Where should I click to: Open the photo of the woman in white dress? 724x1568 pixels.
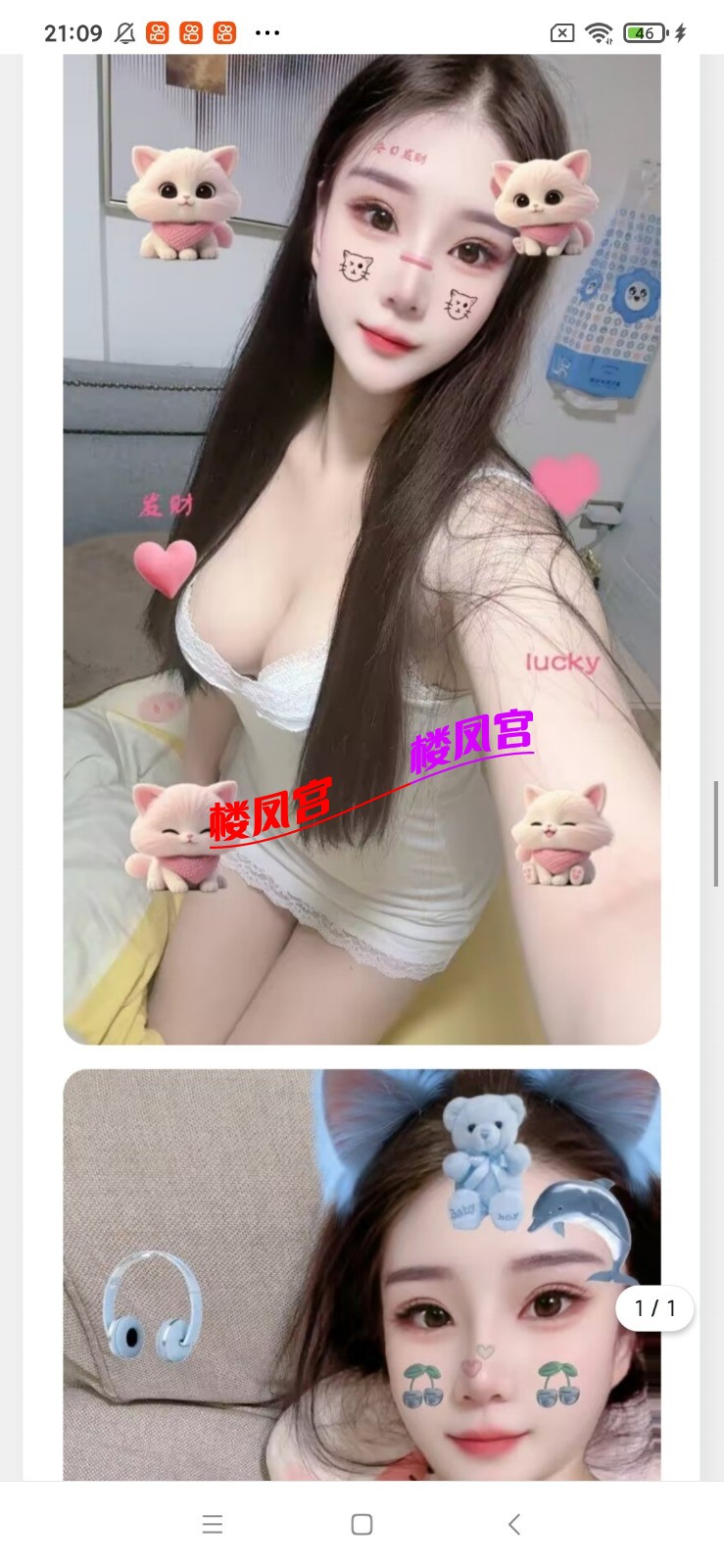[362, 549]
